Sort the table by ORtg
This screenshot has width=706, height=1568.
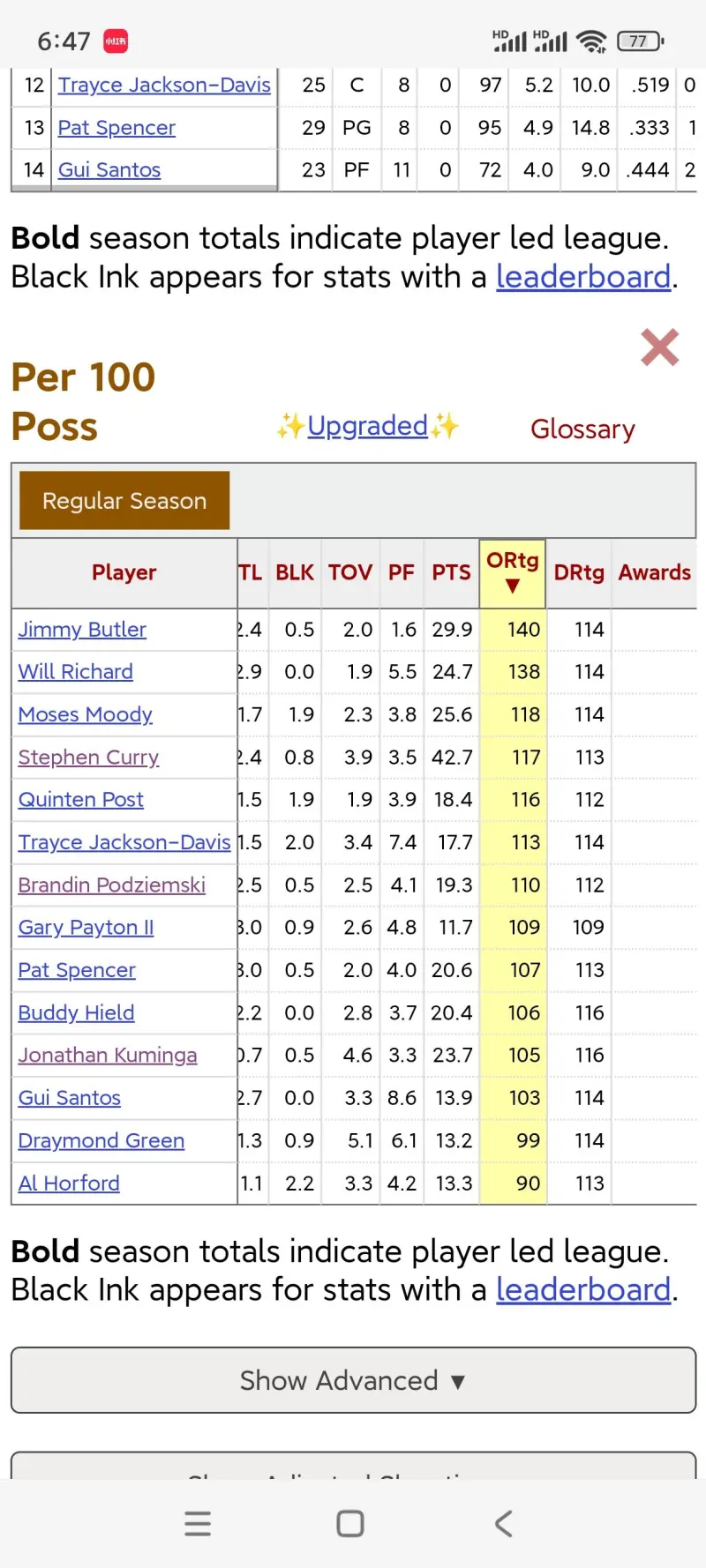click(x=513, y=572)
